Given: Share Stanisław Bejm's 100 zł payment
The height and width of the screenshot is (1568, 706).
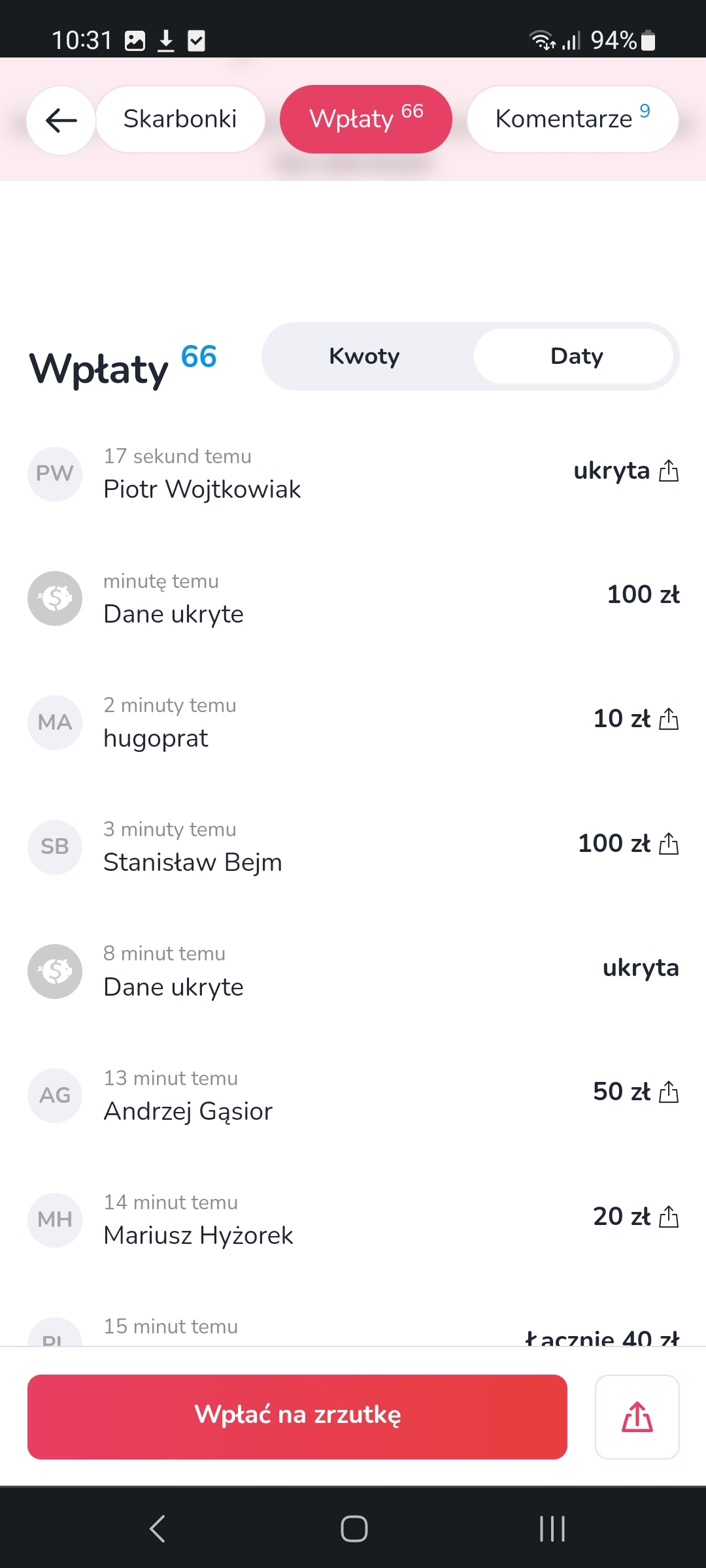Looking at the screenshot, I should pyautogui.click(x=669, y=843).
